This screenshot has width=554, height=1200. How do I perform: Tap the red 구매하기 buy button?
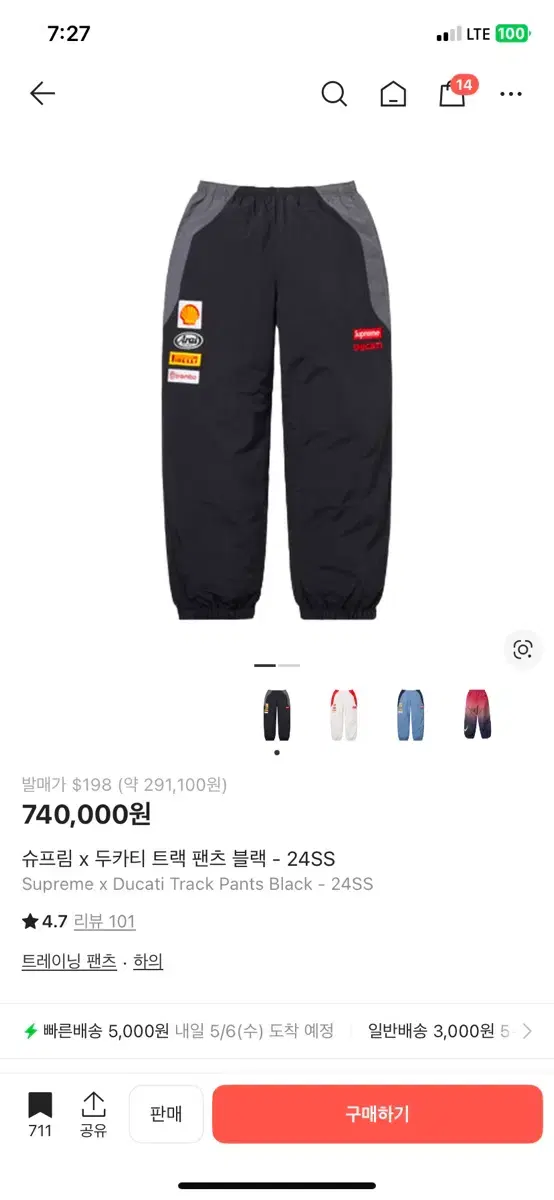[378, 1114]
